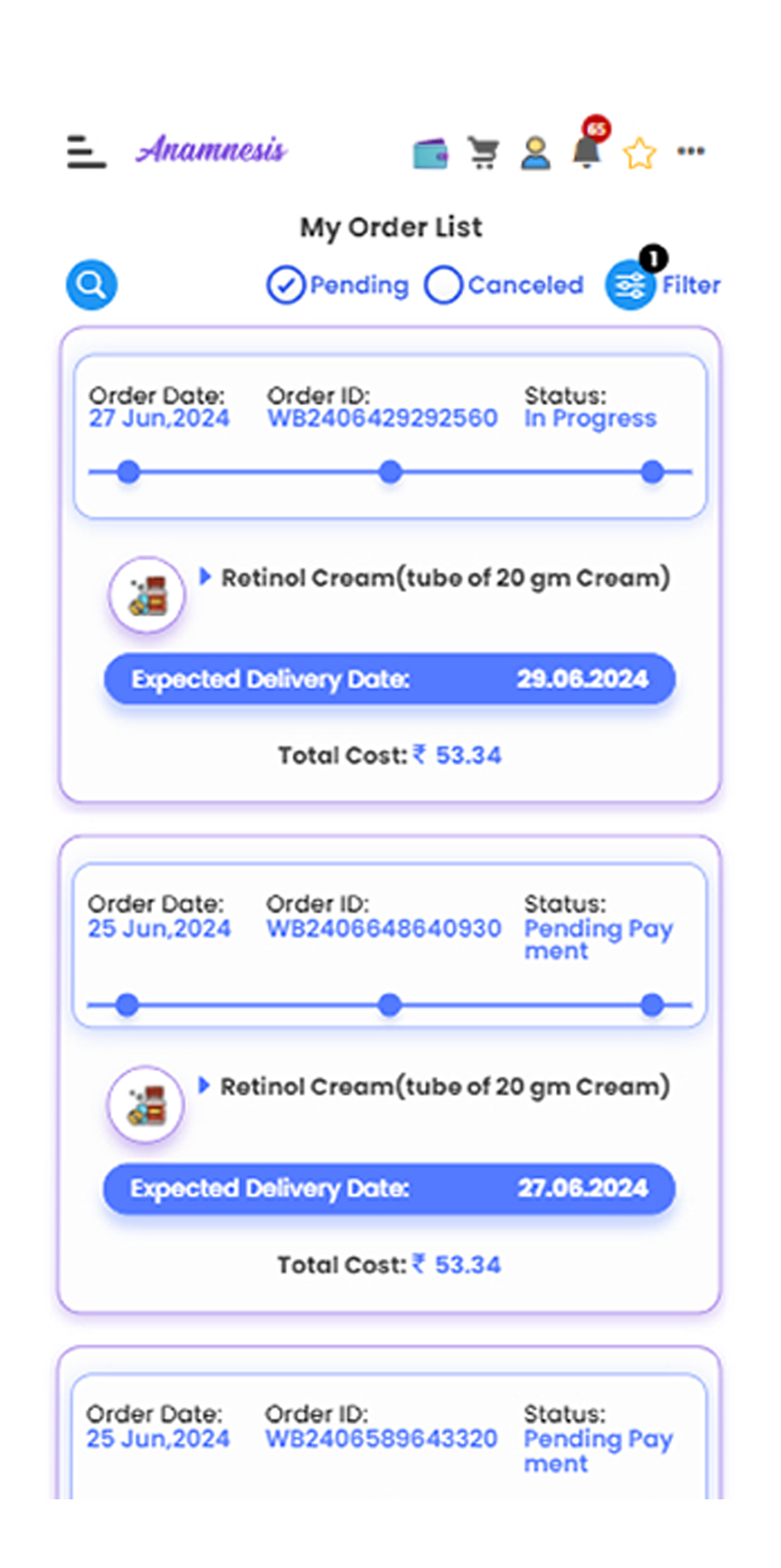This screenshot has width=781, height=1568.
Task: Open order WB2406429292560 details
Action: coord(382,418)
